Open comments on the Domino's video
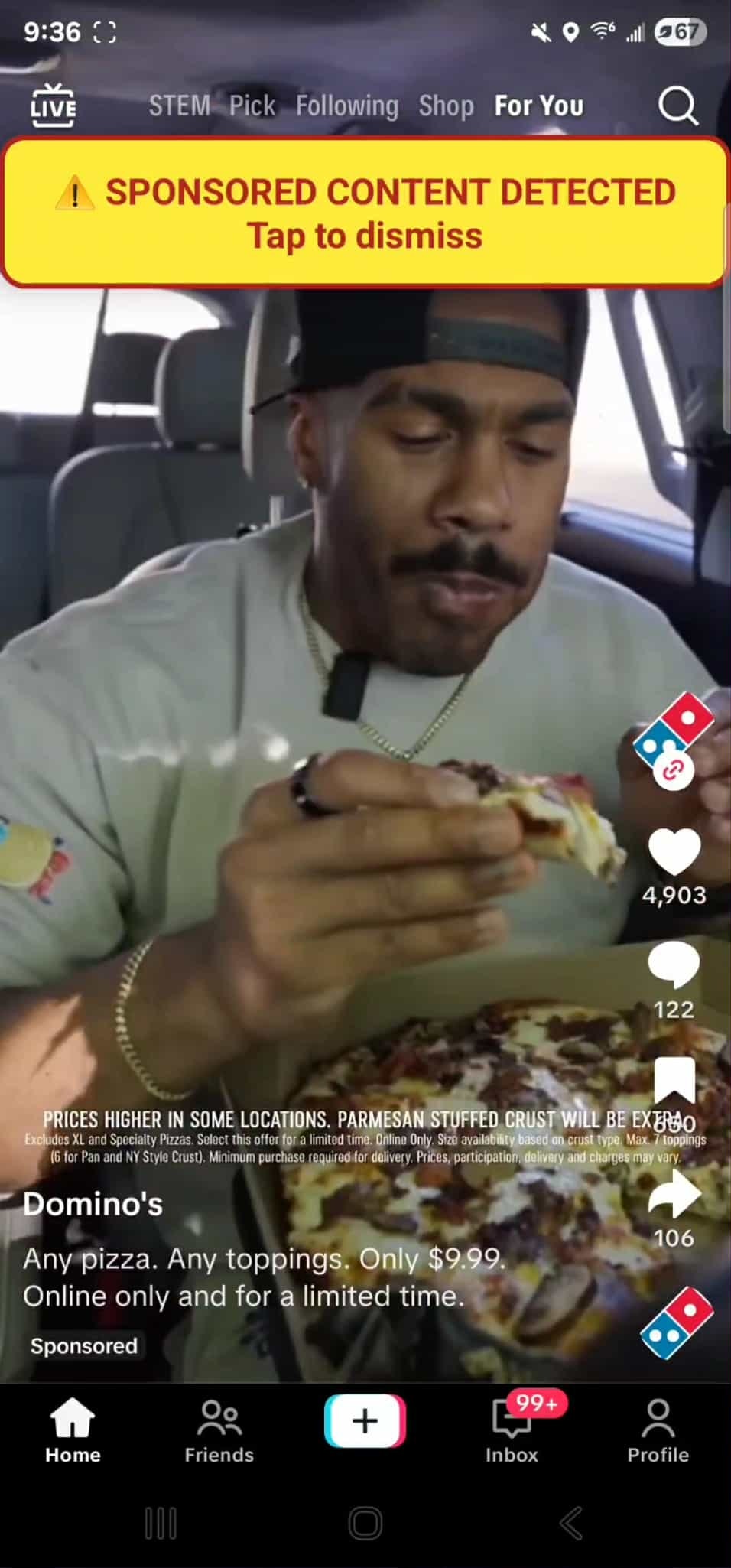Image resolution: width=731 pixels, height=1568 pixels. click(x=674, y=965)
